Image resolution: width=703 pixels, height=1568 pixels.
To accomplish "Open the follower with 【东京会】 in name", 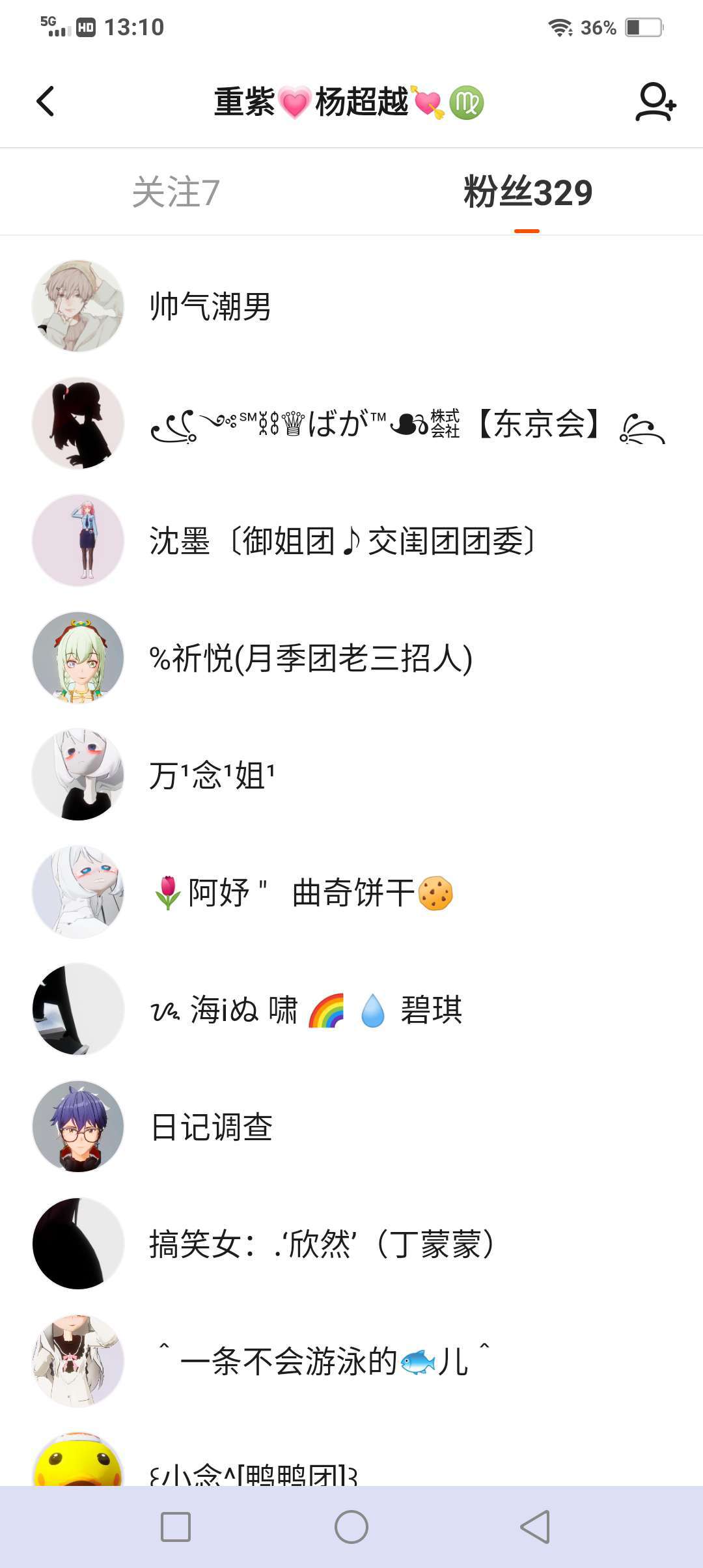I will pyautogui.click(x=351, y=423).
